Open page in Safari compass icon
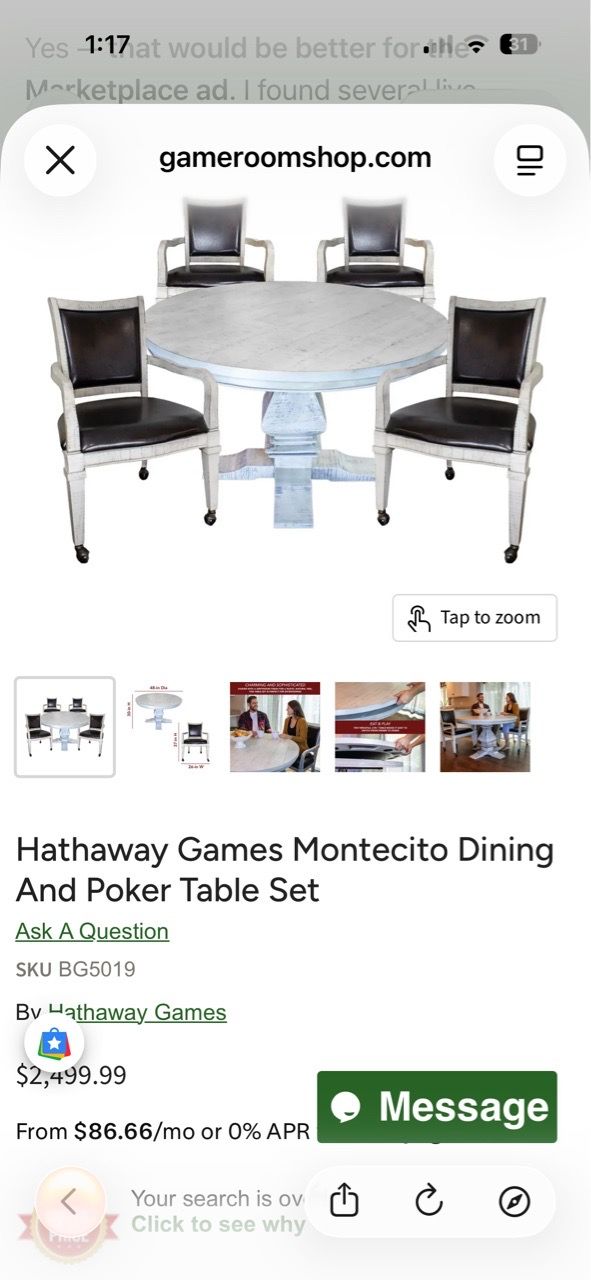This screenshot has width=591, height=1280. [x=514, y=1201]
